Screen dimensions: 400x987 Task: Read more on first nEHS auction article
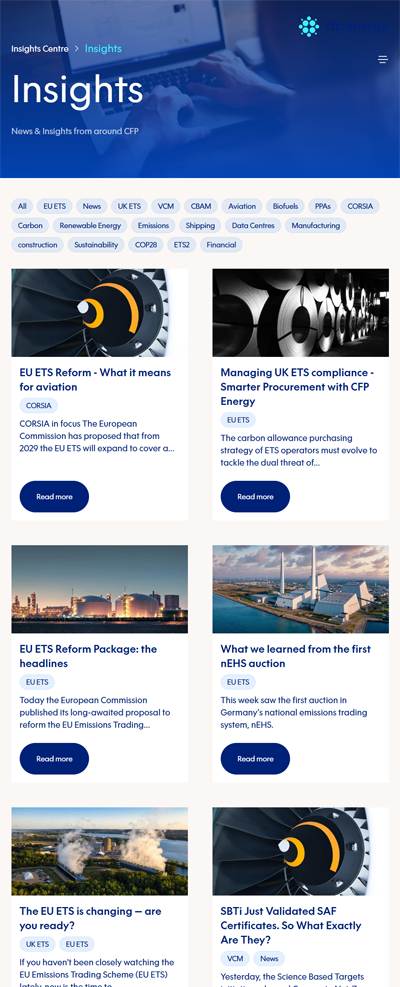pyautogui.click(x=255, y=759)
